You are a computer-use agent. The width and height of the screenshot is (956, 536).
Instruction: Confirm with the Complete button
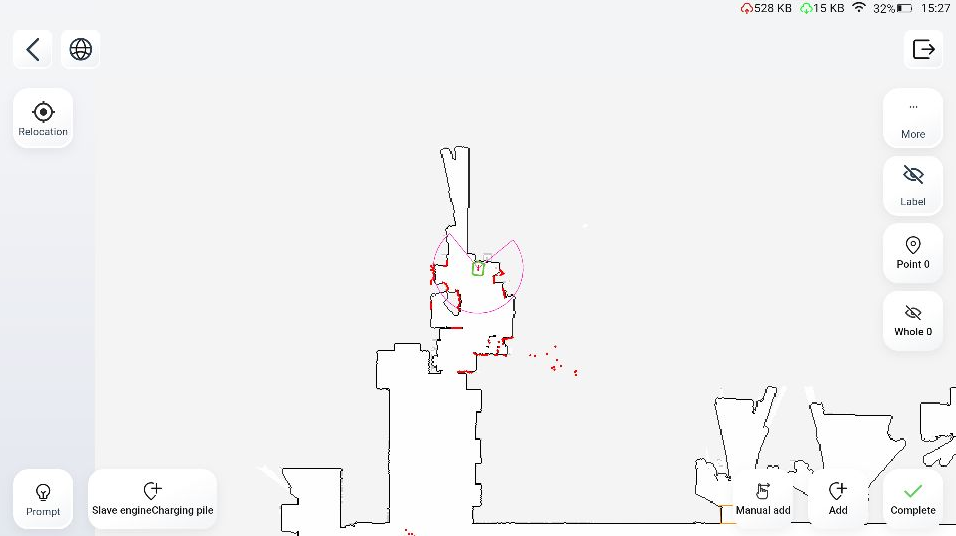click(x=913, y=498)
